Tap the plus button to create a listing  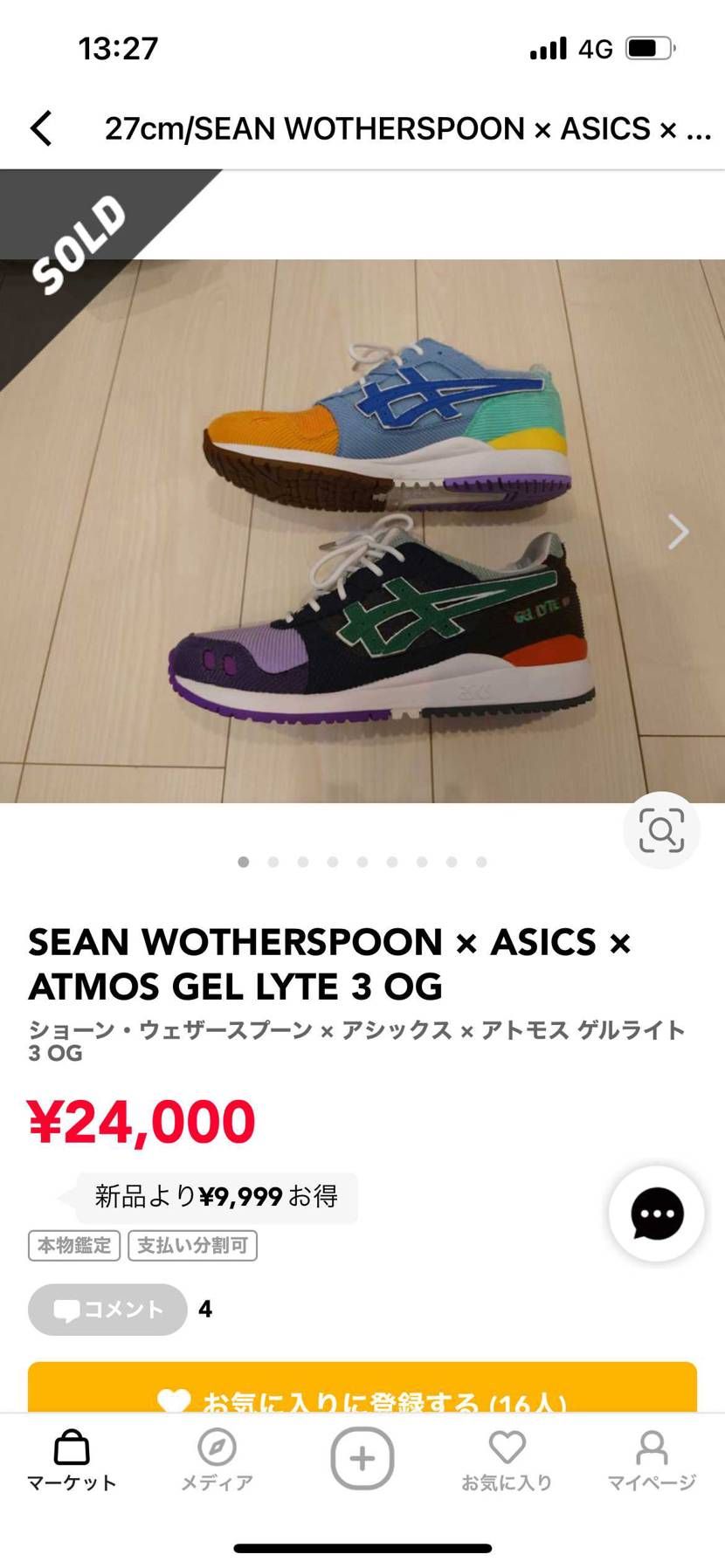pos(362,1458)
